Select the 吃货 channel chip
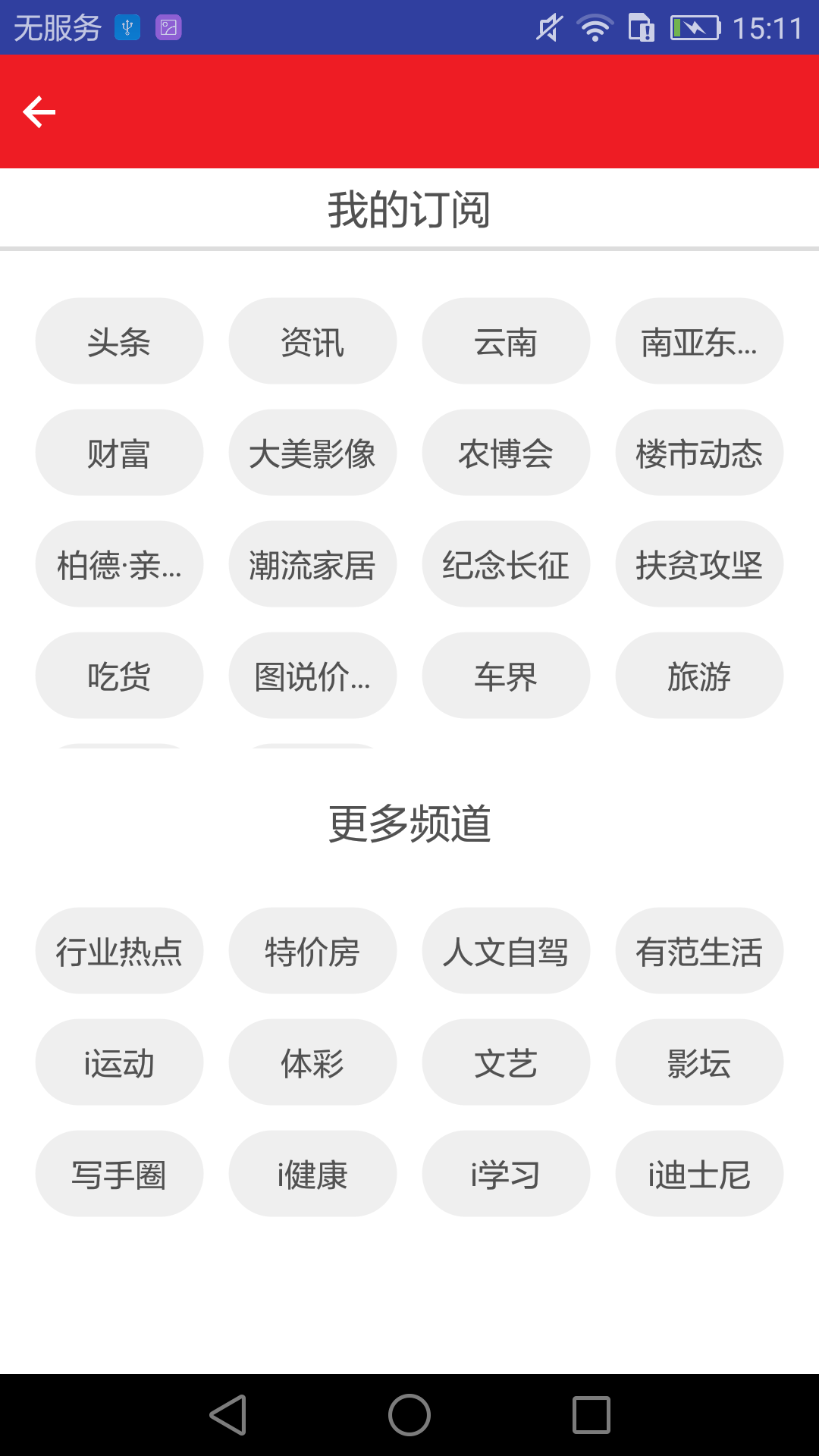 pos(119,676)
